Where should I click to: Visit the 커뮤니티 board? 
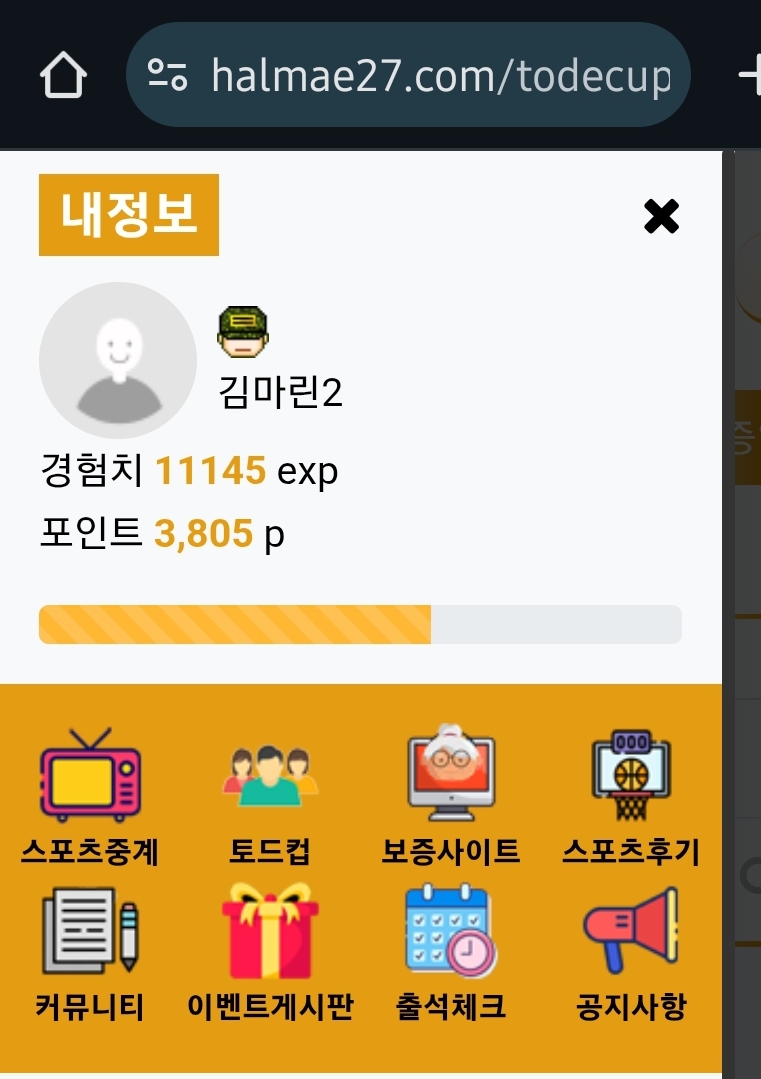90,951
